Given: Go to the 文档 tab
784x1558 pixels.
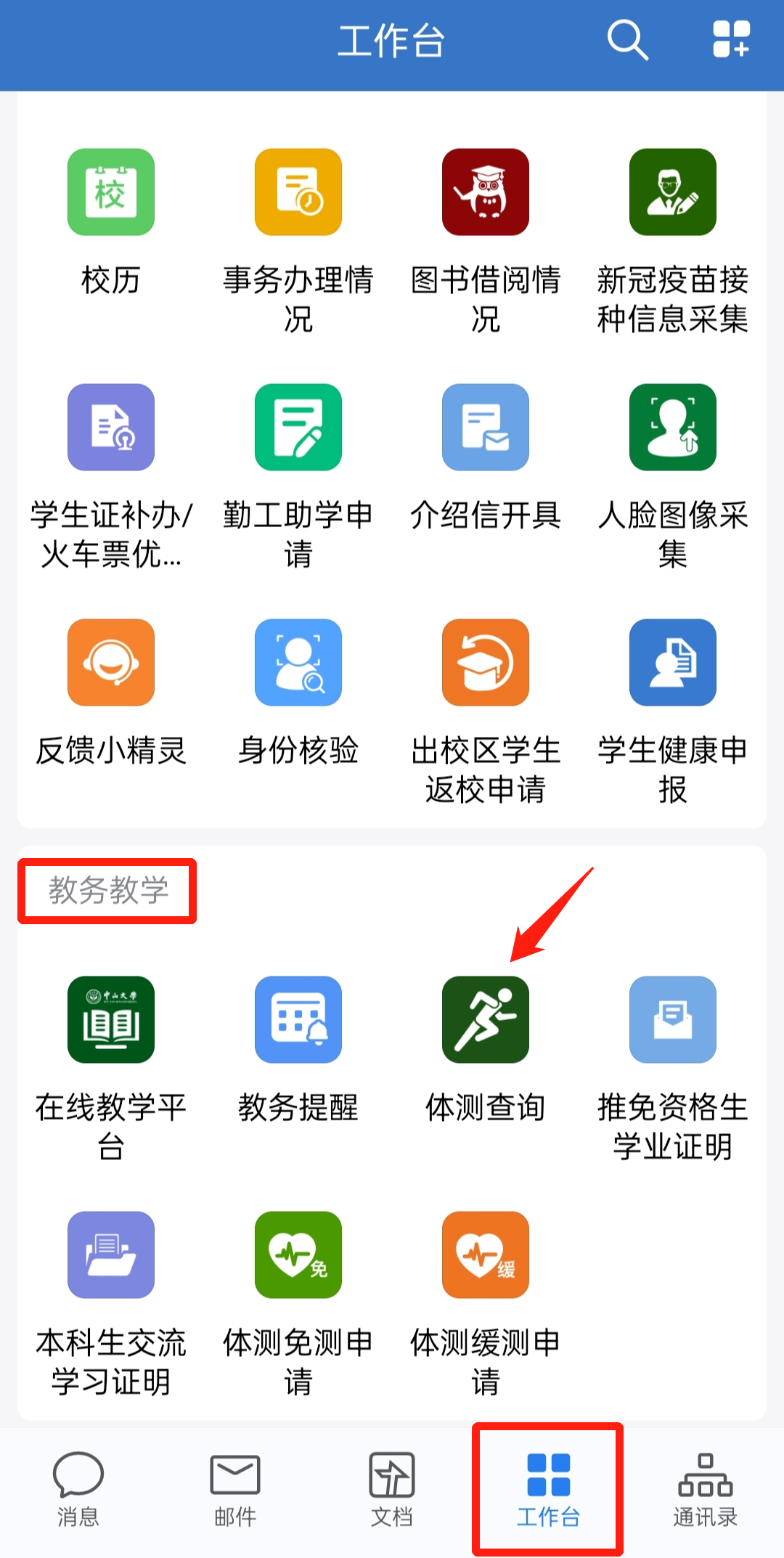Looking at the screenshot, I should tap(392, 1490).
